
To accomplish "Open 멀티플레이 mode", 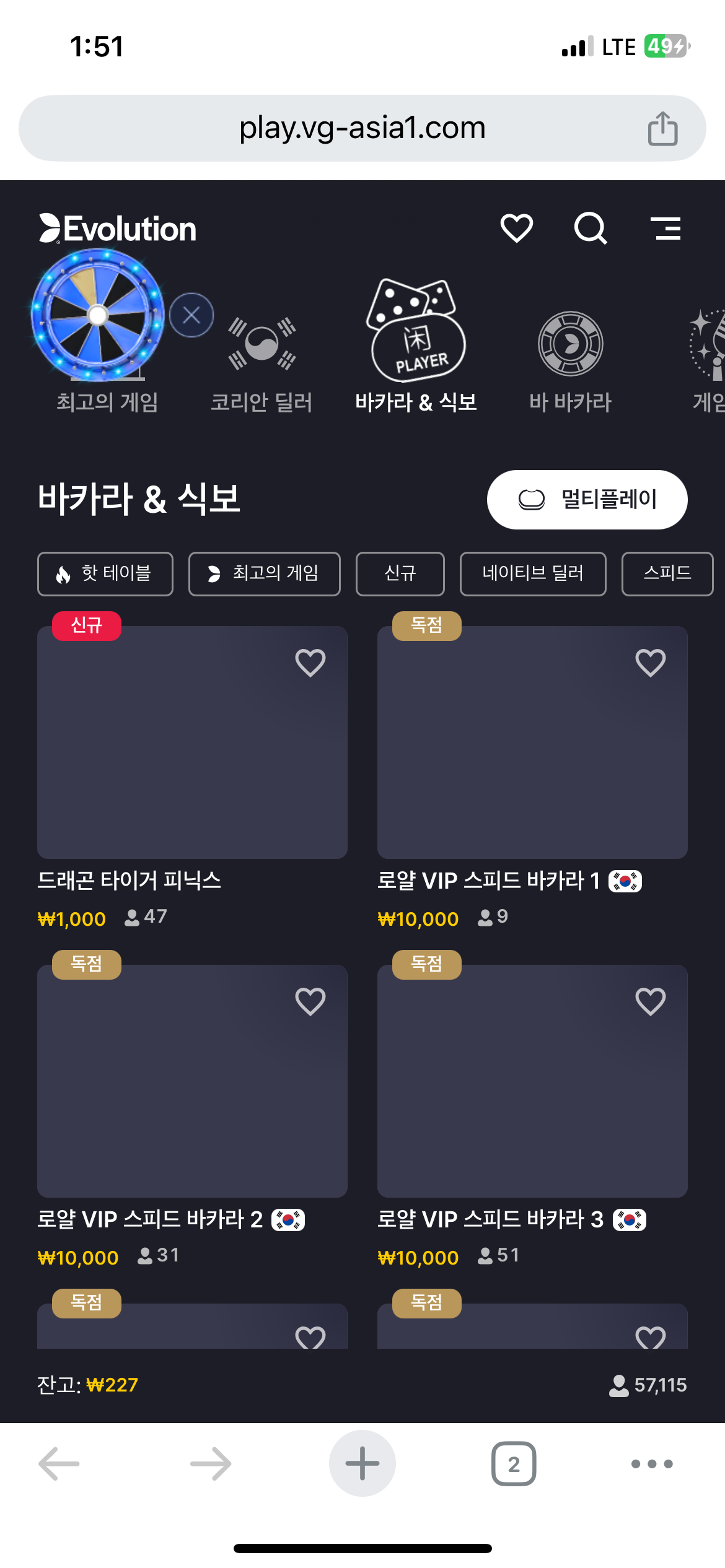I will 587,500.
